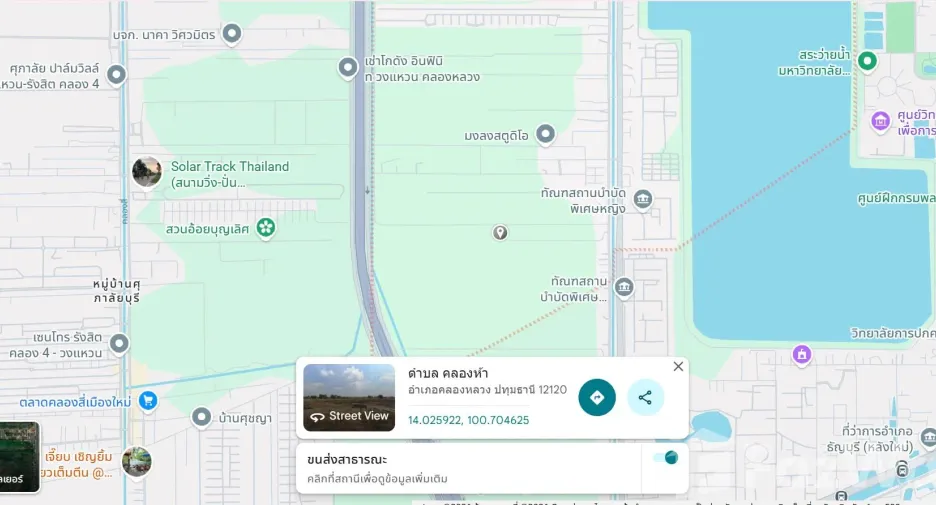Share this location
936x505 pixels.
[645, 398]
